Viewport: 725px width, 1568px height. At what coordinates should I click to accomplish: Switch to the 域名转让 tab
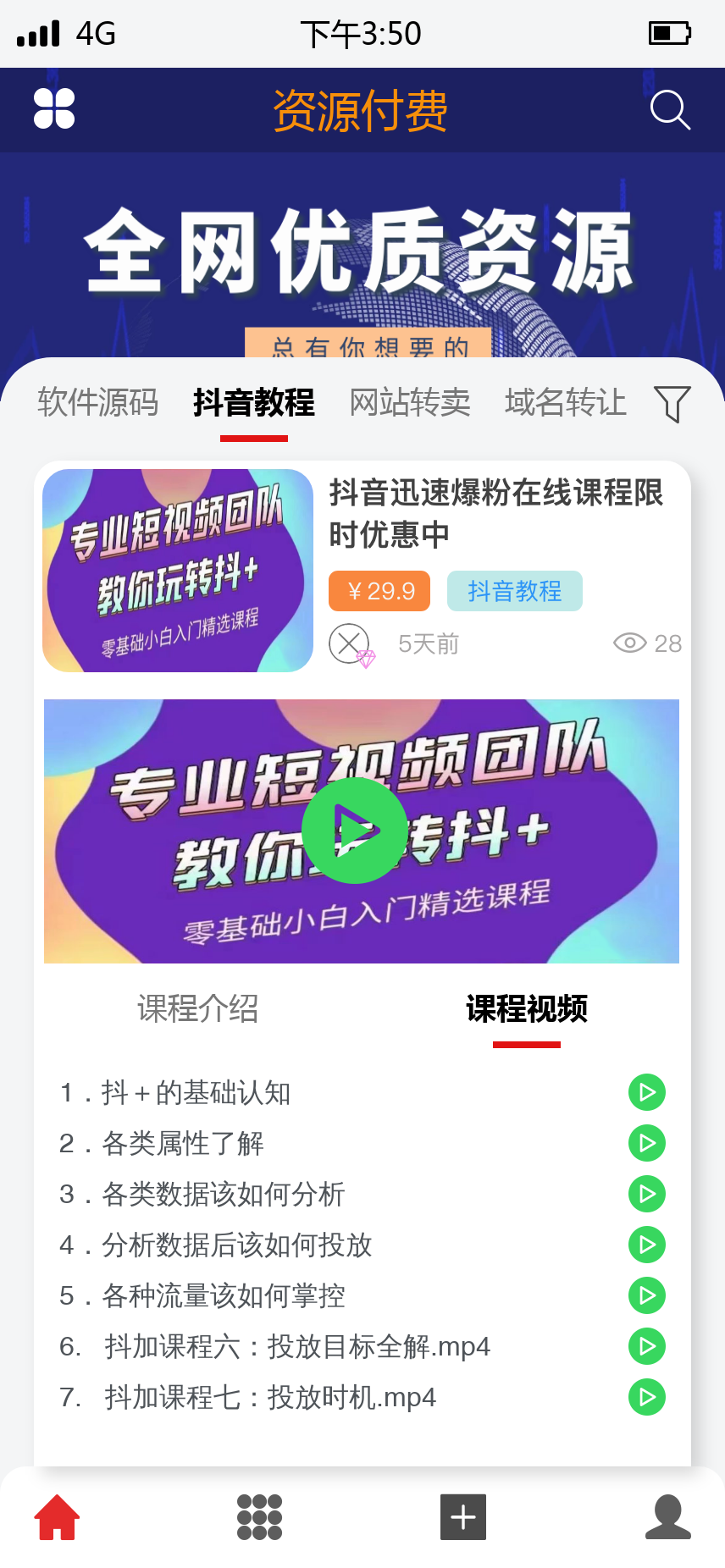pos(566,402)
